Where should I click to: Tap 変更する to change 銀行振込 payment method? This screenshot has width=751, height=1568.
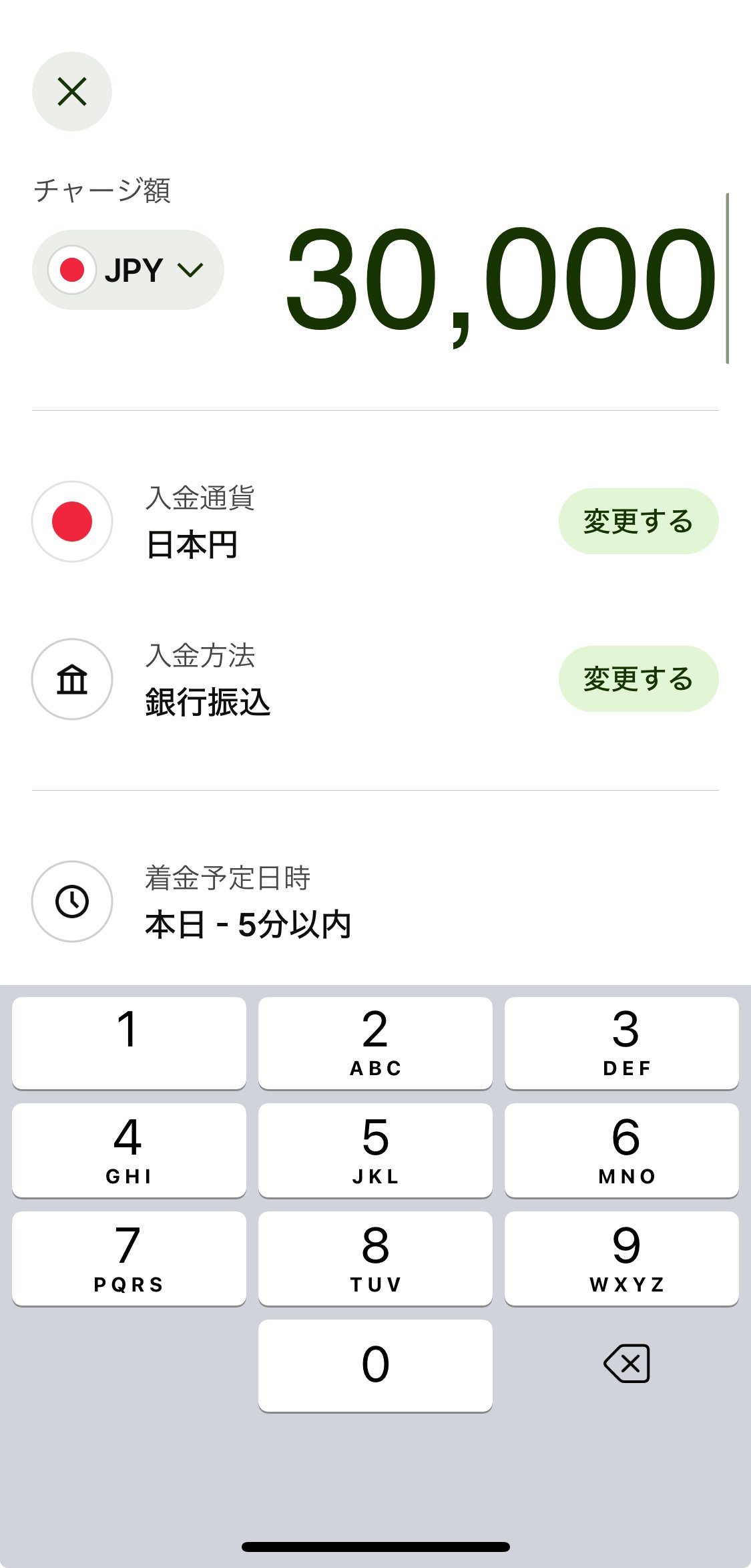(x=638, y=679)
